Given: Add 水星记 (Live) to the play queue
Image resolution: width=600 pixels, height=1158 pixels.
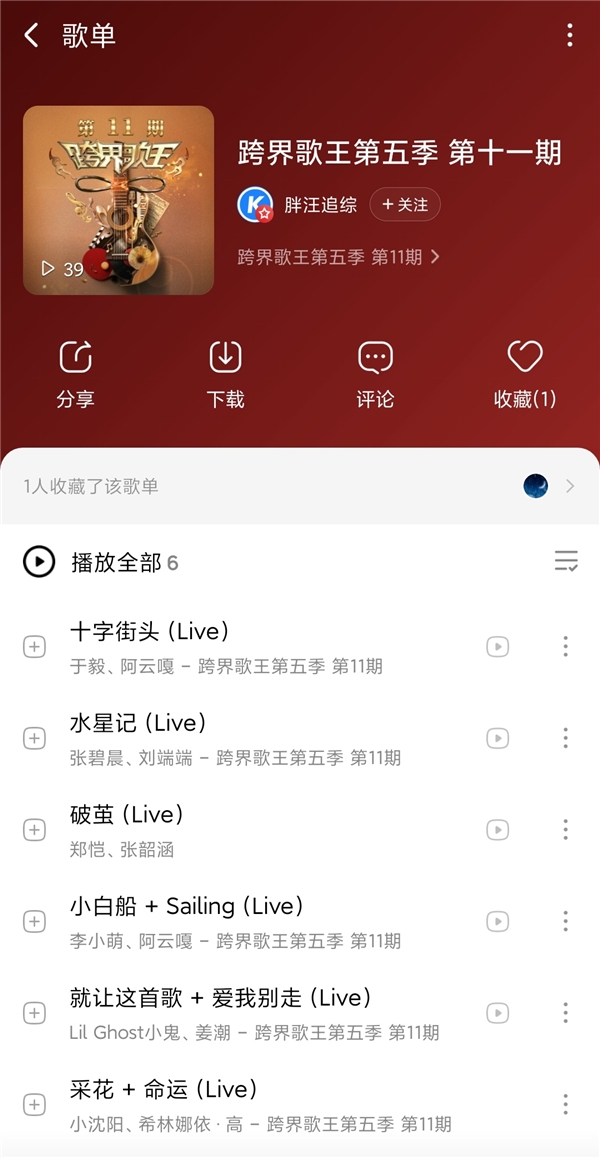Looking at the screenshot, I should tap(35, 739).
